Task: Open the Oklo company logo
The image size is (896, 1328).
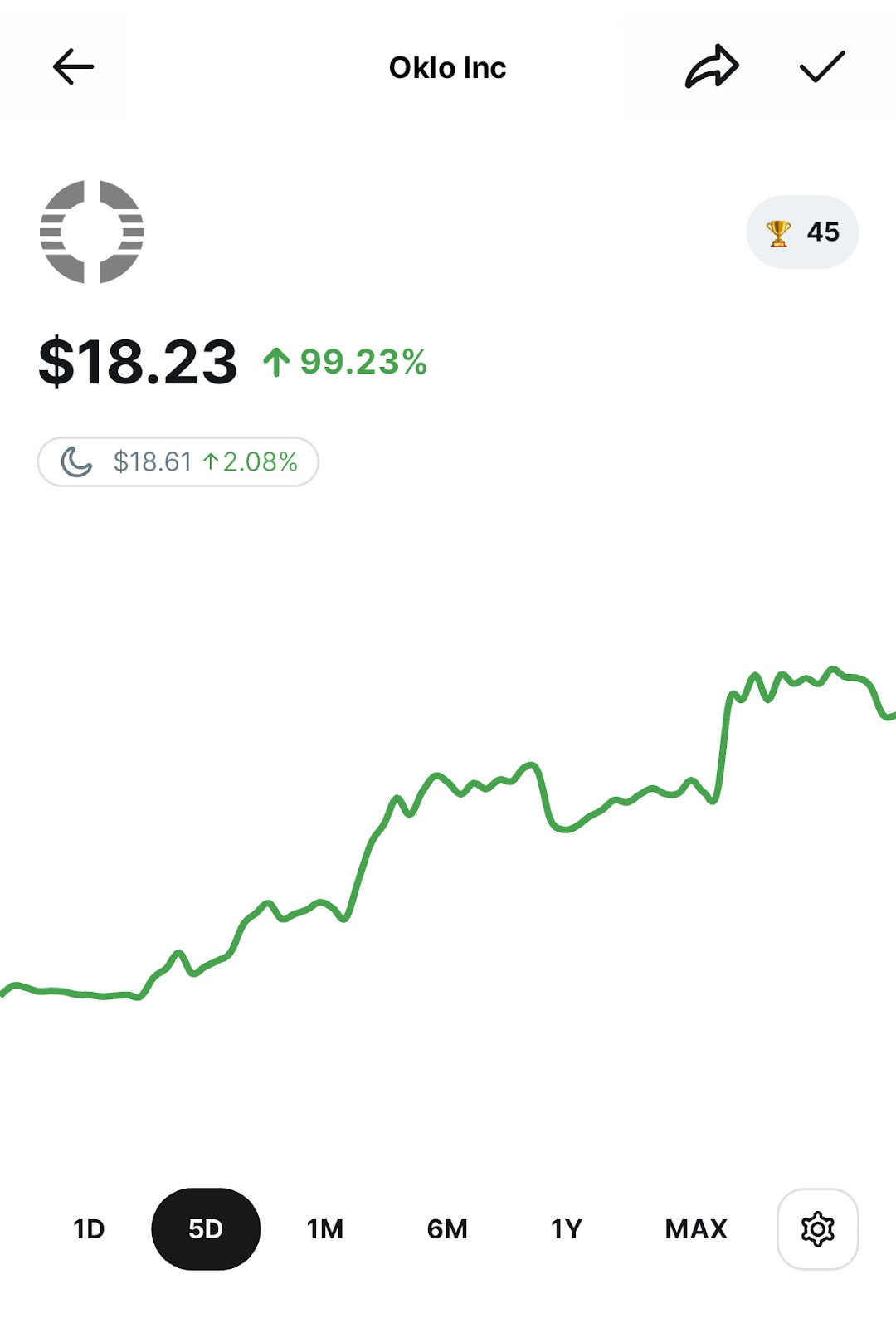Action: (93, 231)
